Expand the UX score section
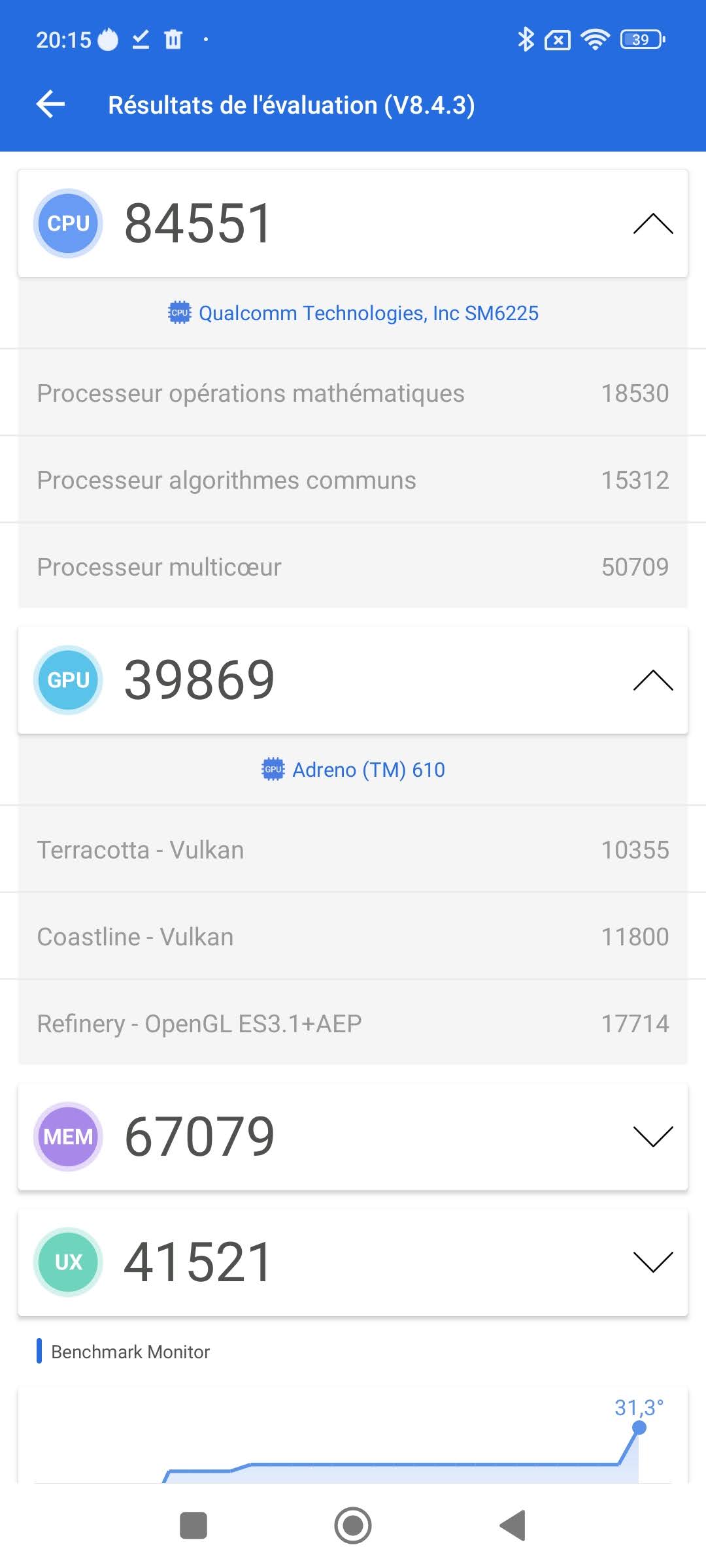 (x=652, y=1262)
